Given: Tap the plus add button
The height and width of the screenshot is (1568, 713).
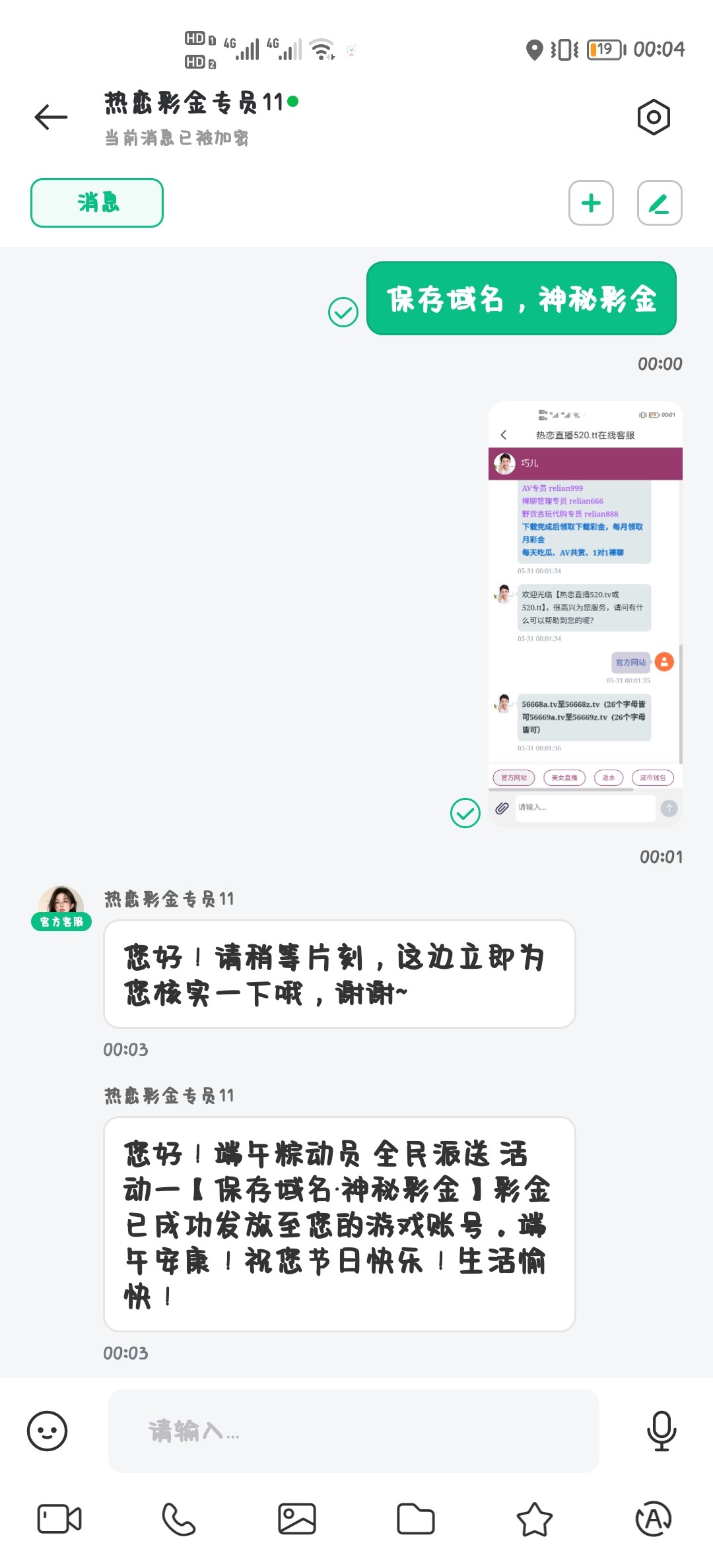Looking at the screenshot, I should coord(591,203).
